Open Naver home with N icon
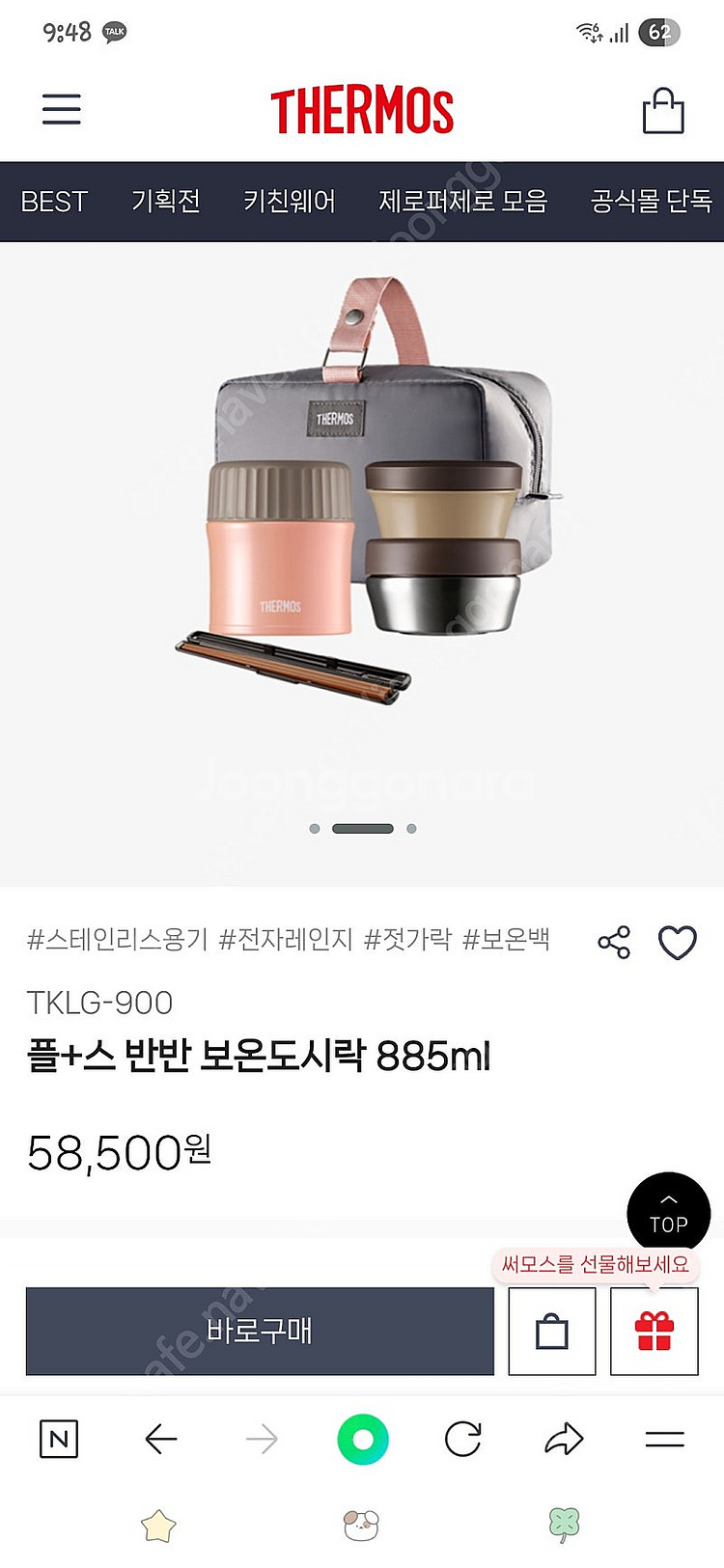Screen dimensions: 724x1568 pyautogui.click(x=59, y=1440)
